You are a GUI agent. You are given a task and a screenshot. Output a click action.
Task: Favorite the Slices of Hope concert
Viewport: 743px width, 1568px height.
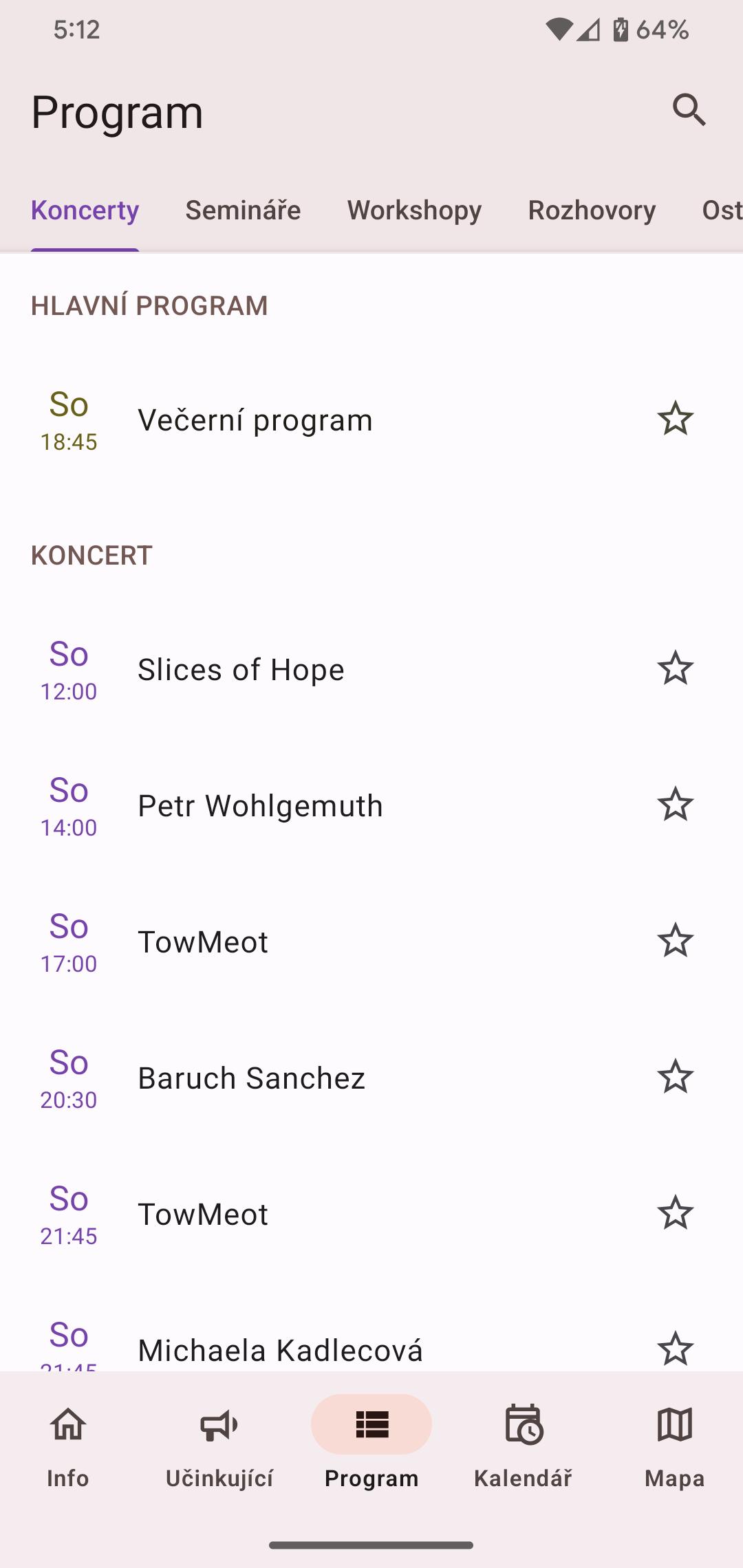pyautogui.click(x=675, y=668)
